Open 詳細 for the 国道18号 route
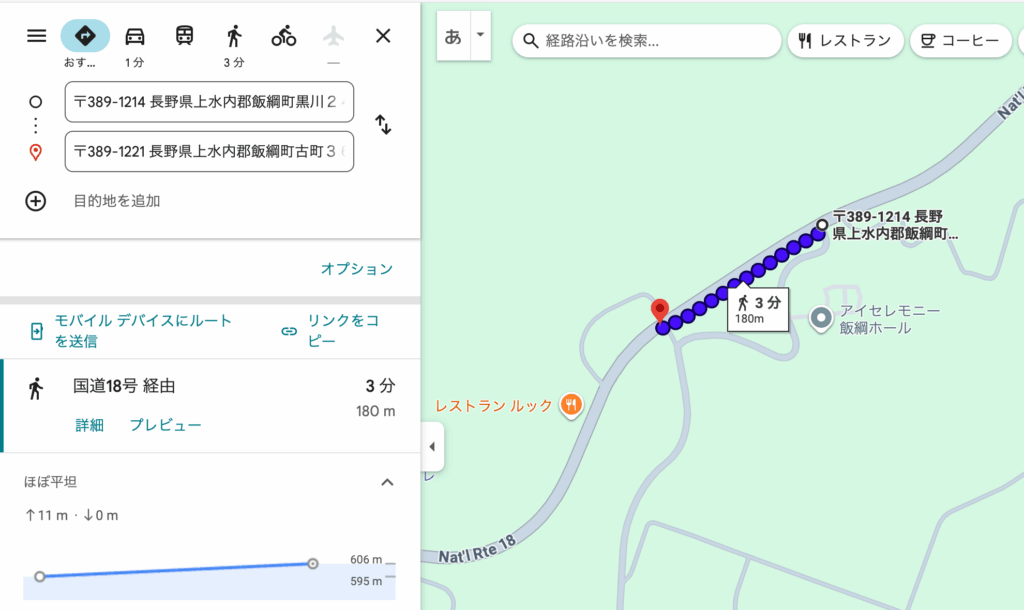This screenshot has height=610, width=1024. point(89,425)
